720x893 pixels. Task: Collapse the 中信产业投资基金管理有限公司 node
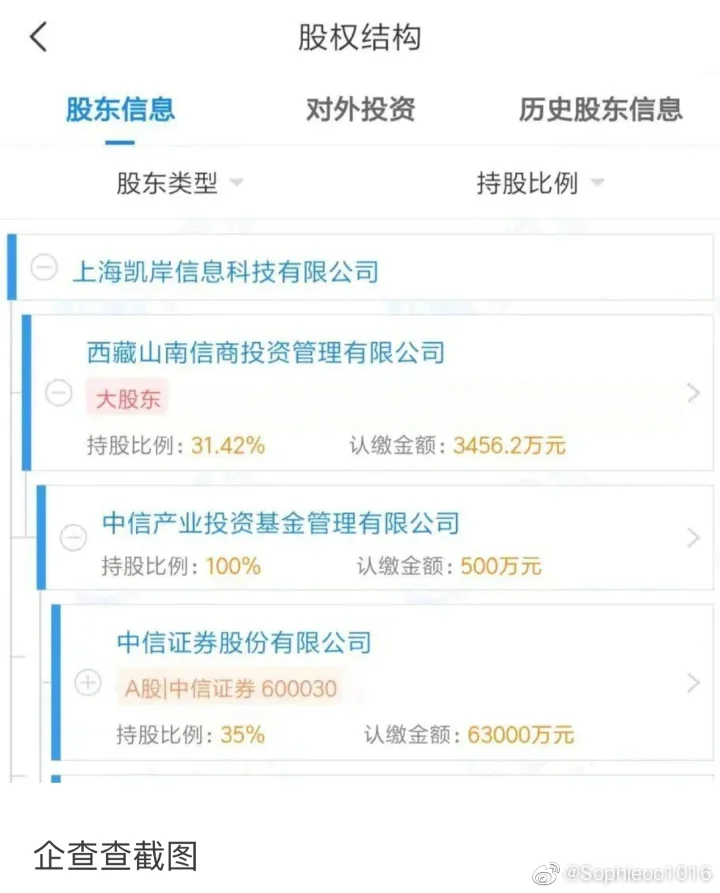point(74,539)
